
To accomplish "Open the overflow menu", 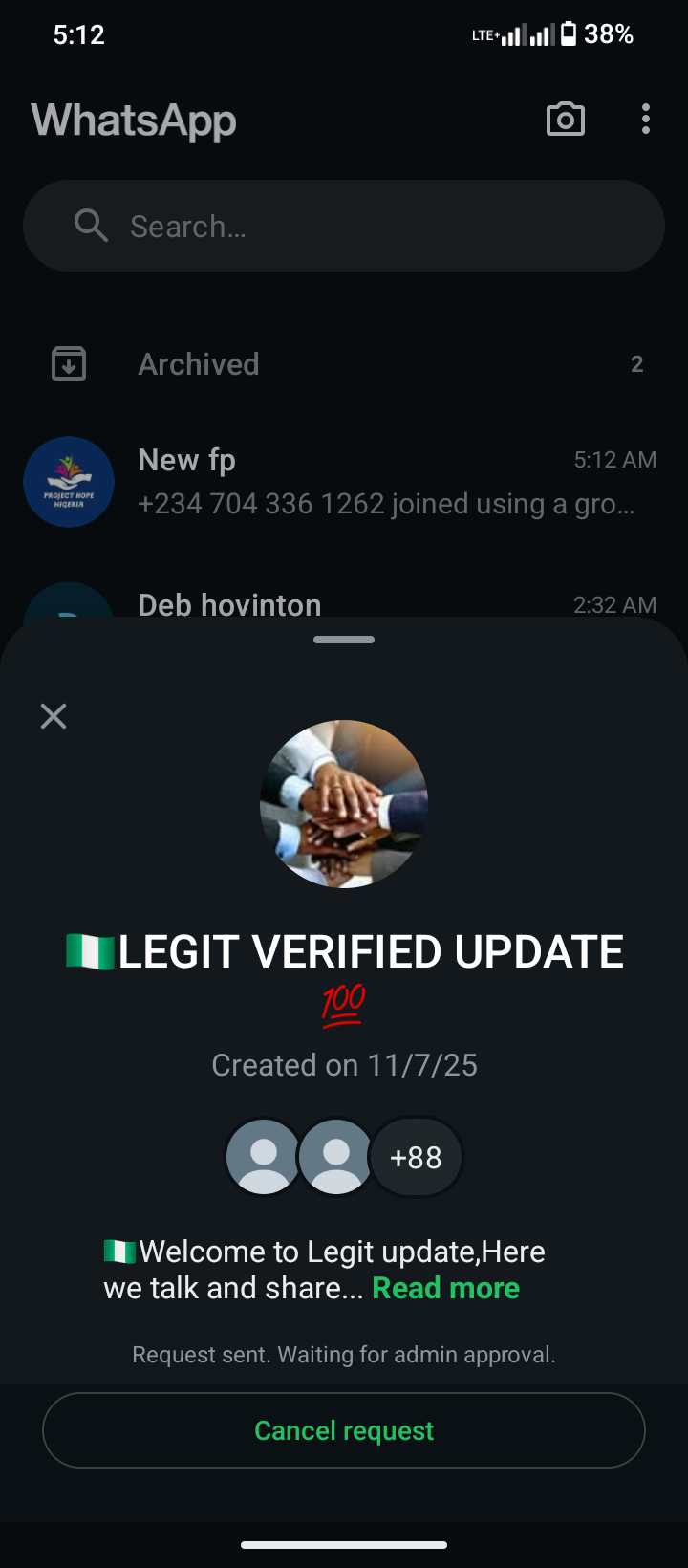I will coord(646,120).
